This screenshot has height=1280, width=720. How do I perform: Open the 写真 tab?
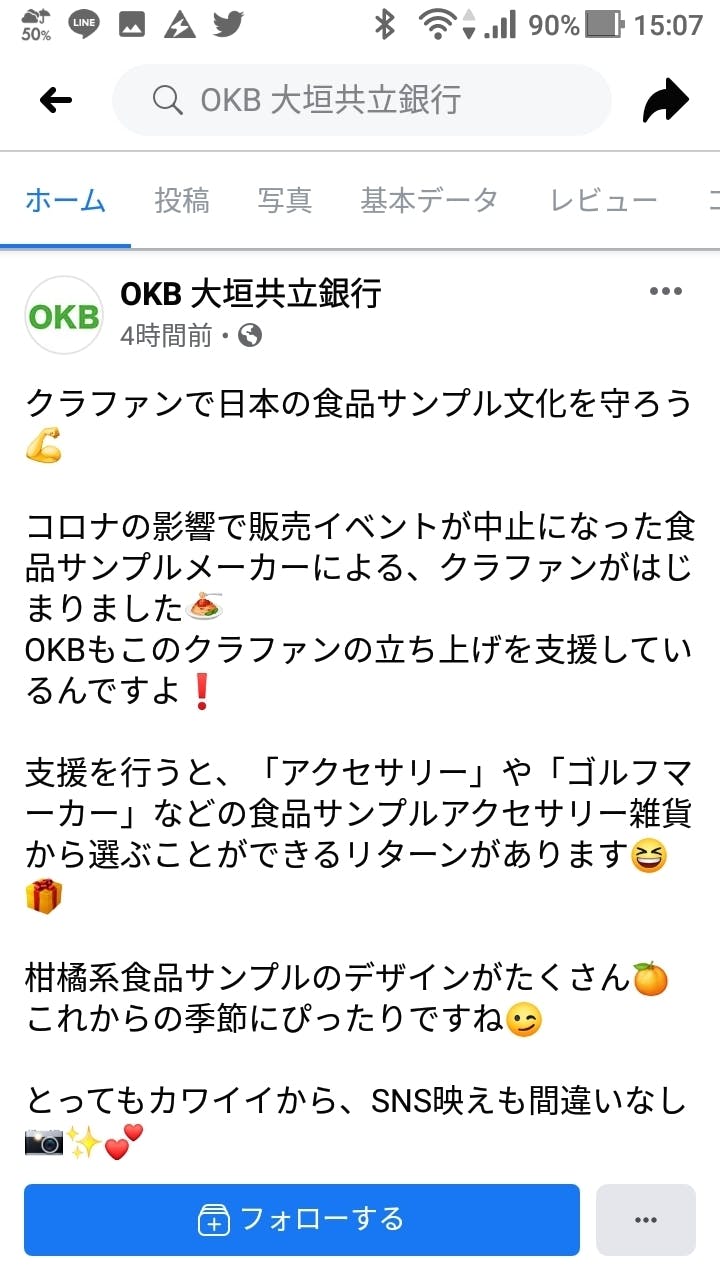tap(285, 201)
